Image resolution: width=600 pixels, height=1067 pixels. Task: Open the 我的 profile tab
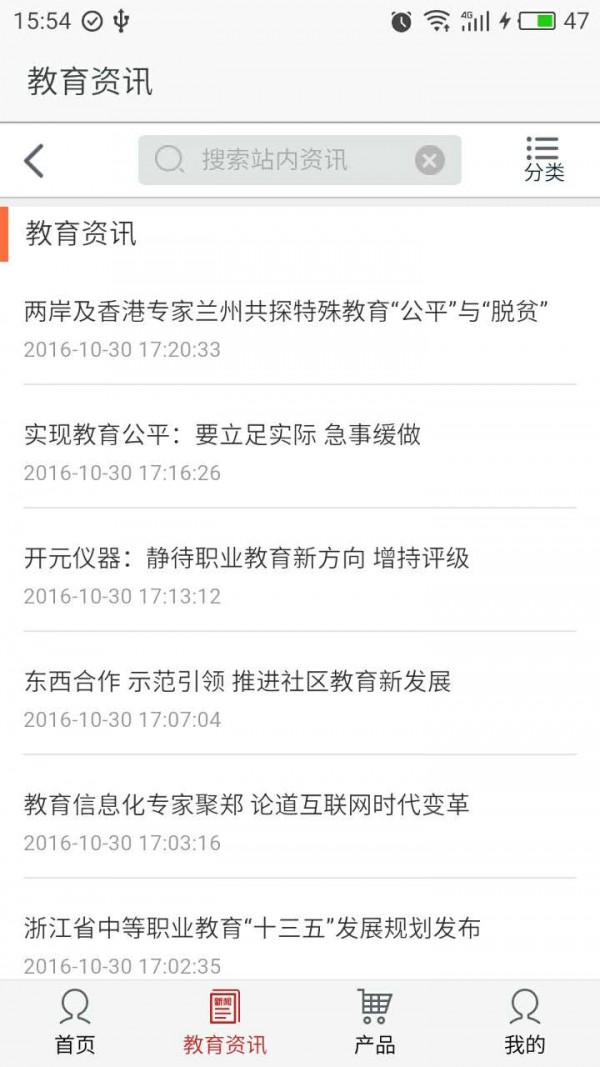525,1022
